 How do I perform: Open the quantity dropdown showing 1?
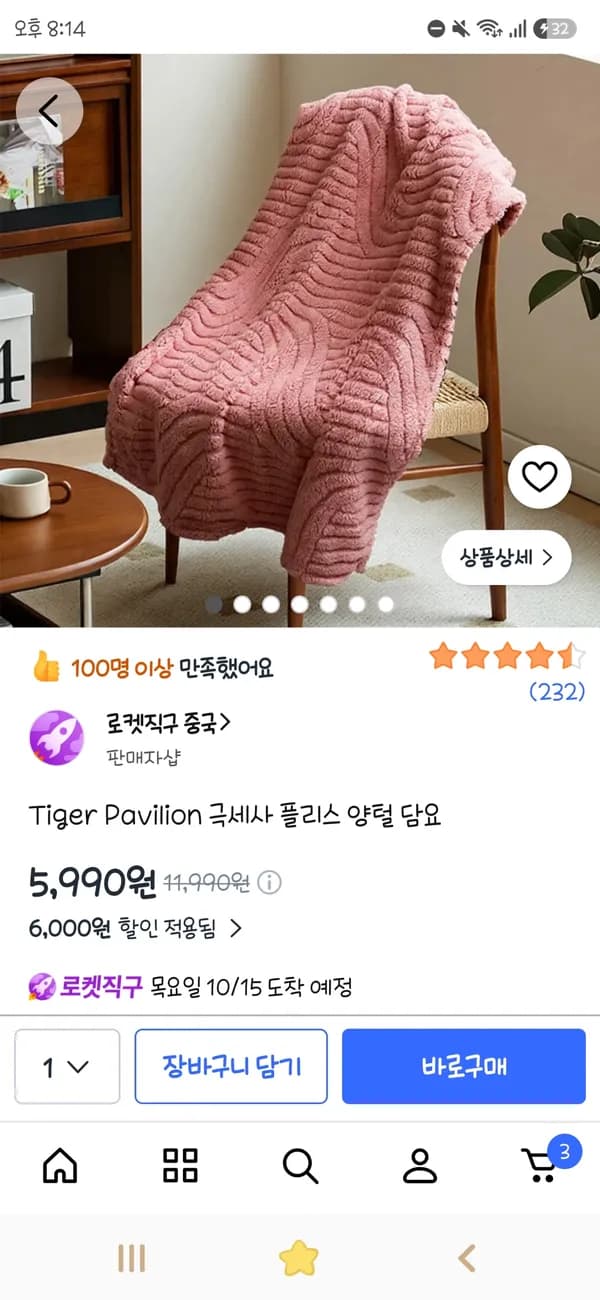pos(67,1067)
